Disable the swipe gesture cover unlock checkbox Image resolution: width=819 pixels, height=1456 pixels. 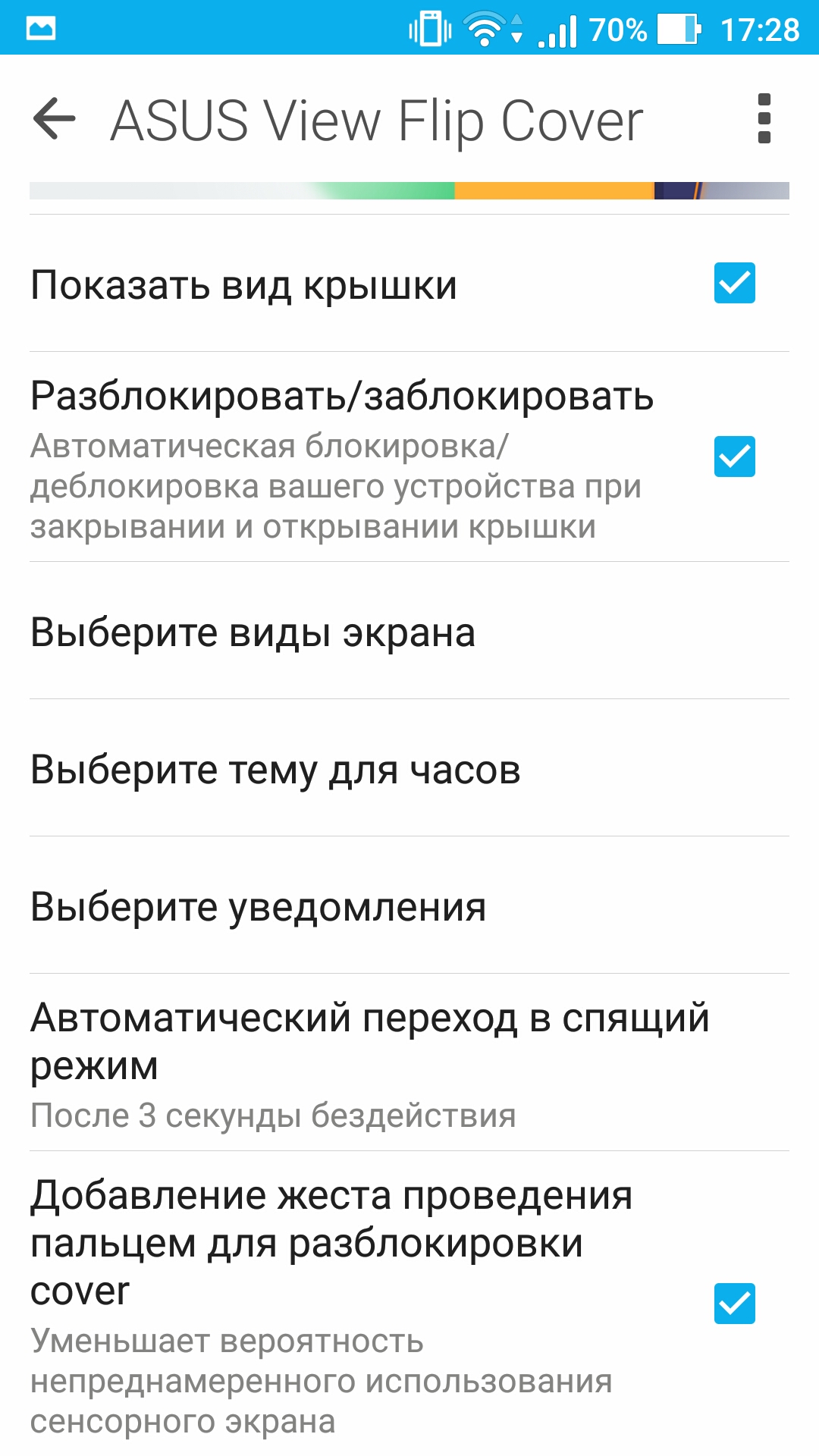pos(734,1304)
